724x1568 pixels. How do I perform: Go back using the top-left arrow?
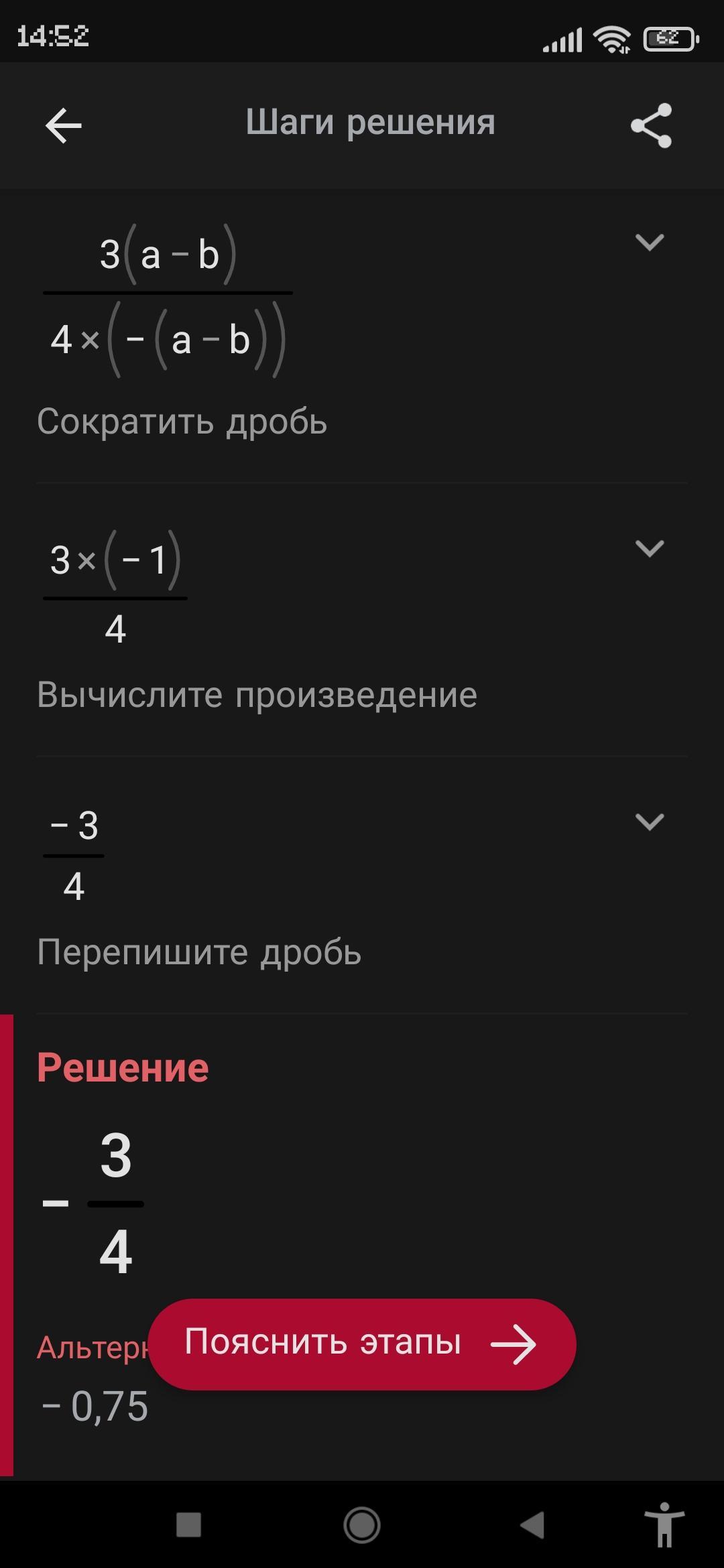tap(63, 125)
